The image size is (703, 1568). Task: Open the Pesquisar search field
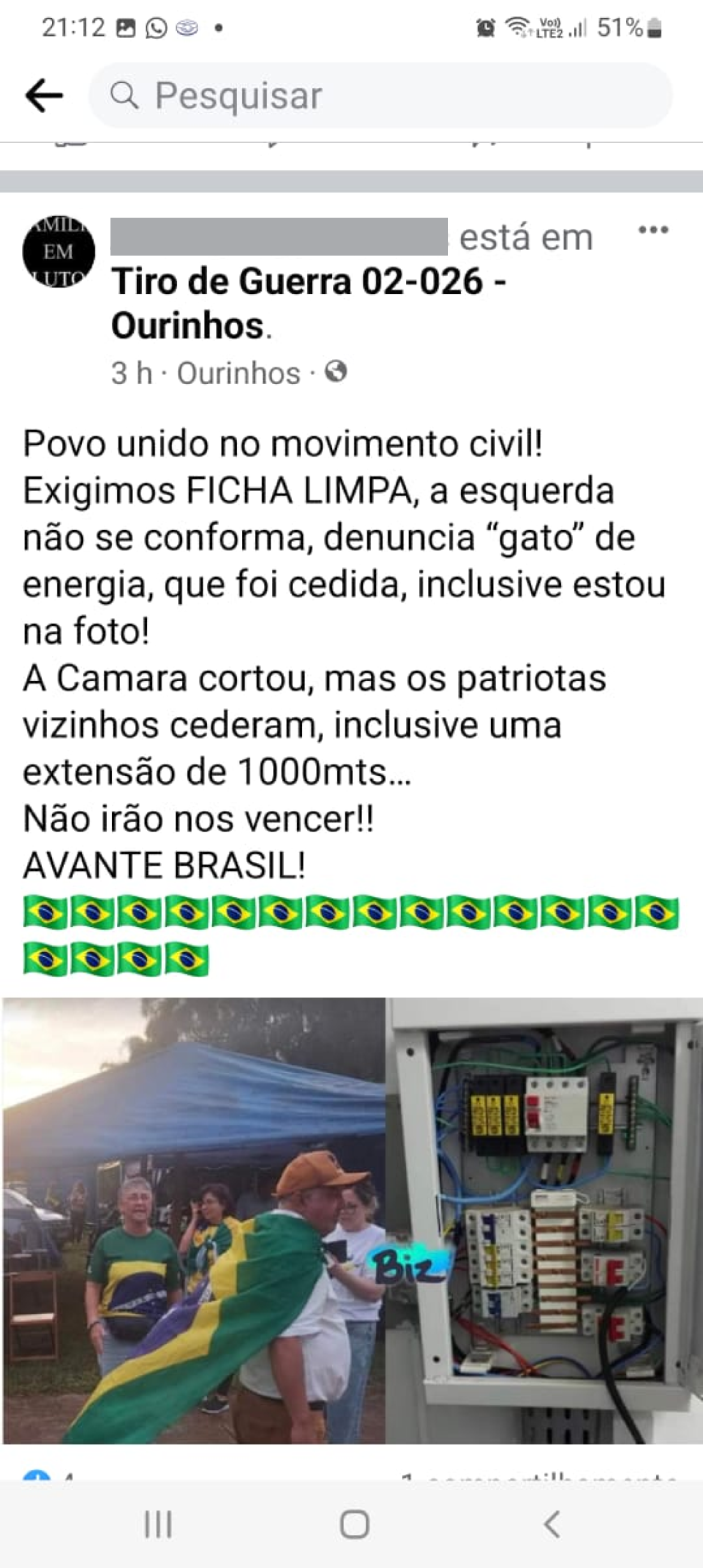[381, 96]
